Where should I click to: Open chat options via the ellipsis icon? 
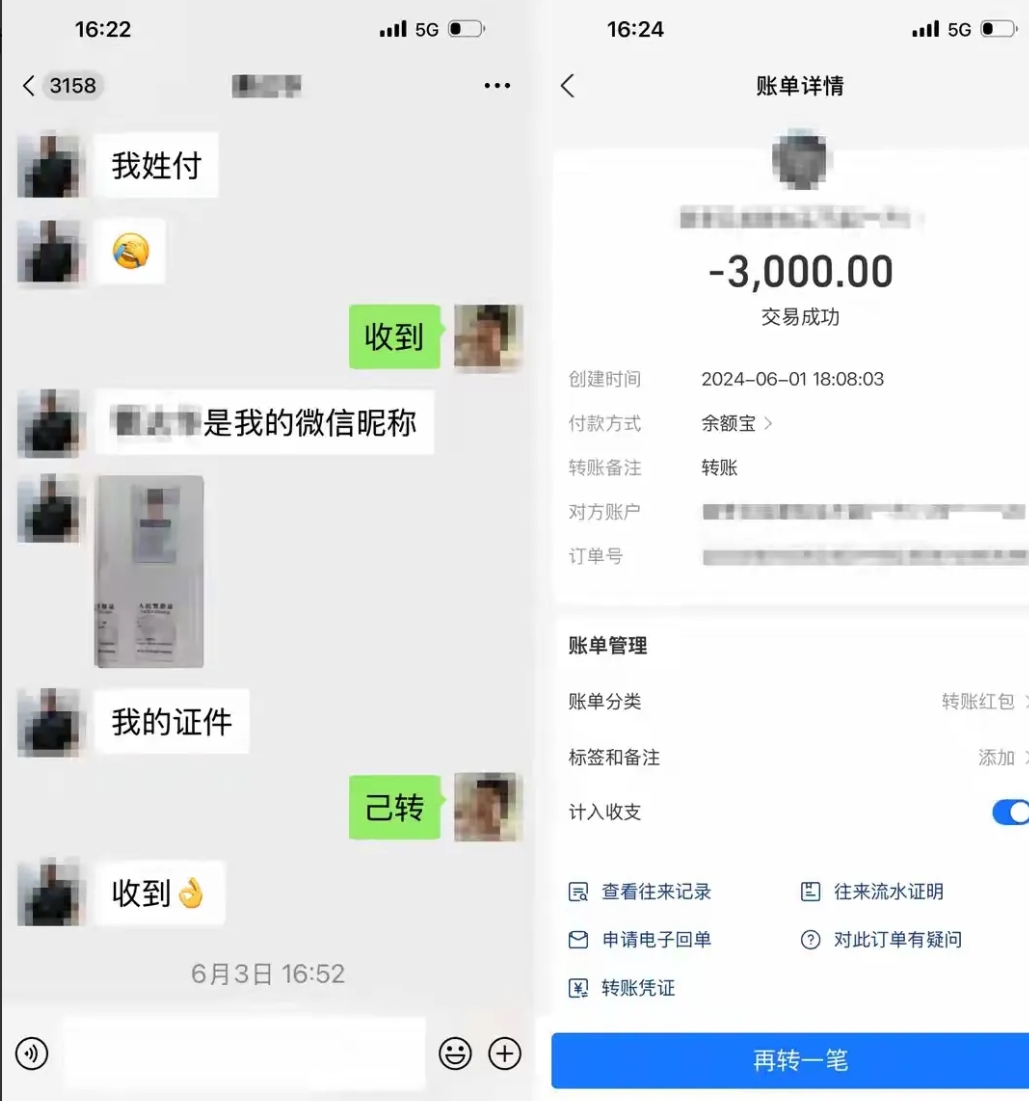(497, 86)
